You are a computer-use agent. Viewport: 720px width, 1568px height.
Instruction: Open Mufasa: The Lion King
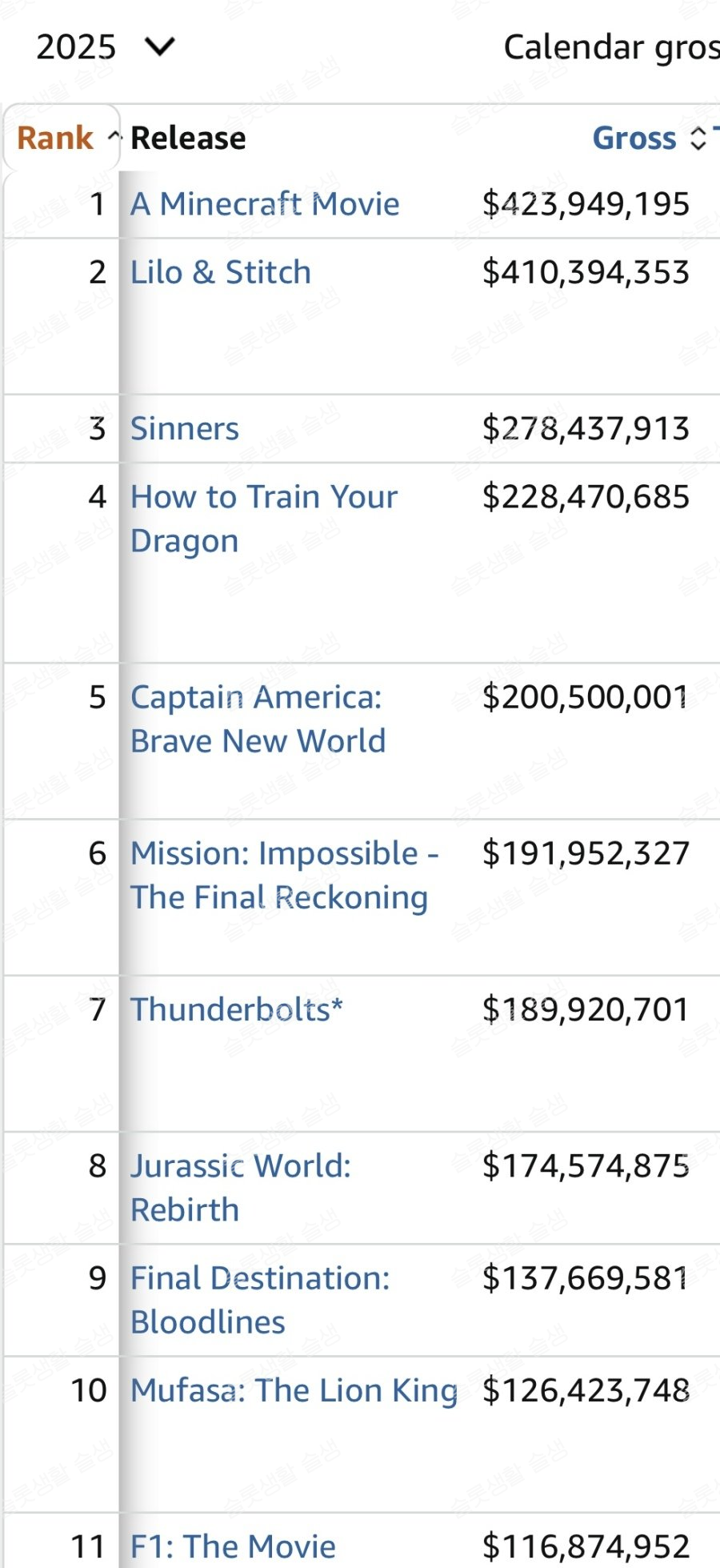pos(294,1391)
